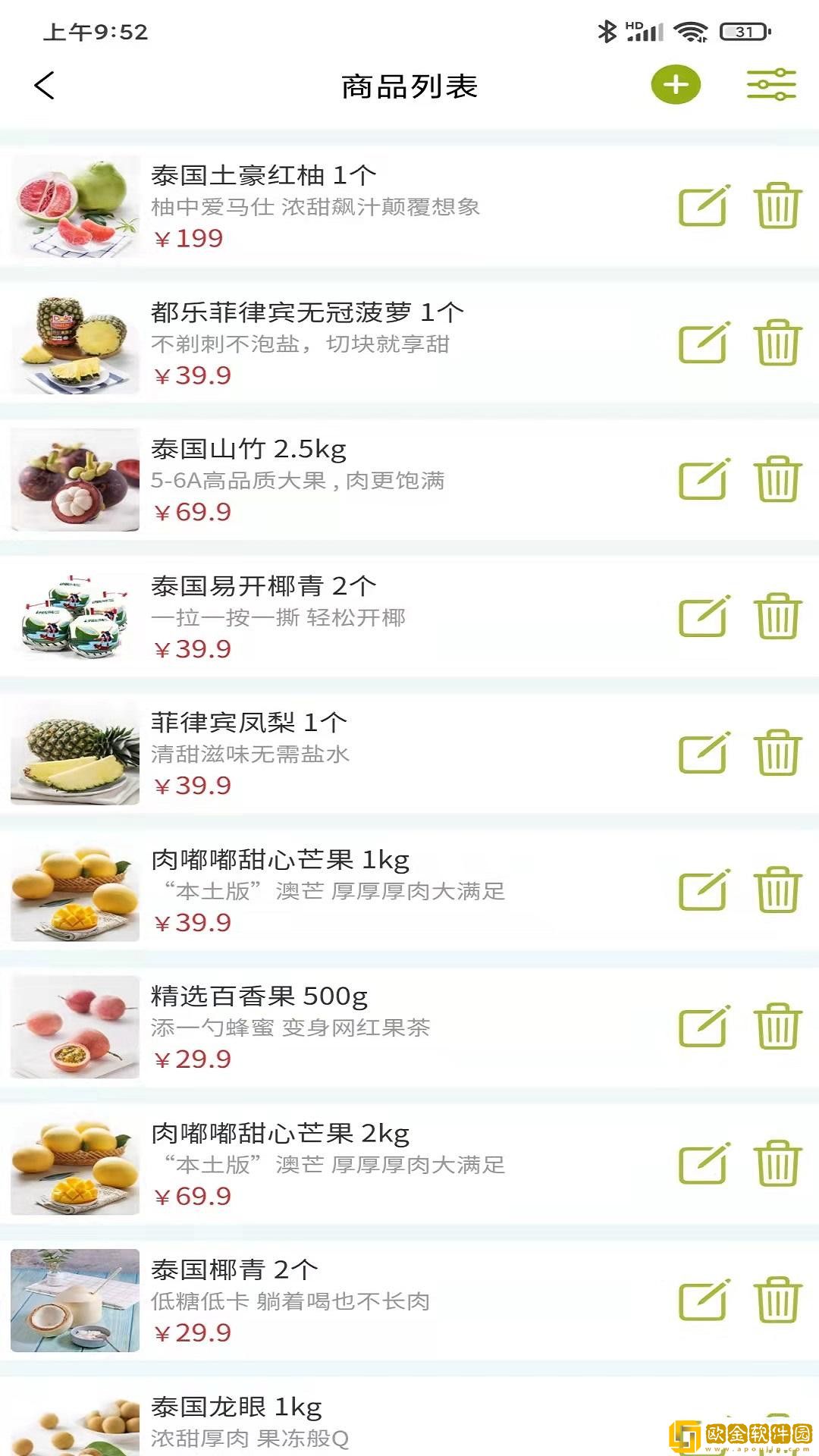This screenshot has width=819, height=1456.
Task: Edit the 都乐菲律宾无冠菠萝 product
Action: tap(704, 343)
